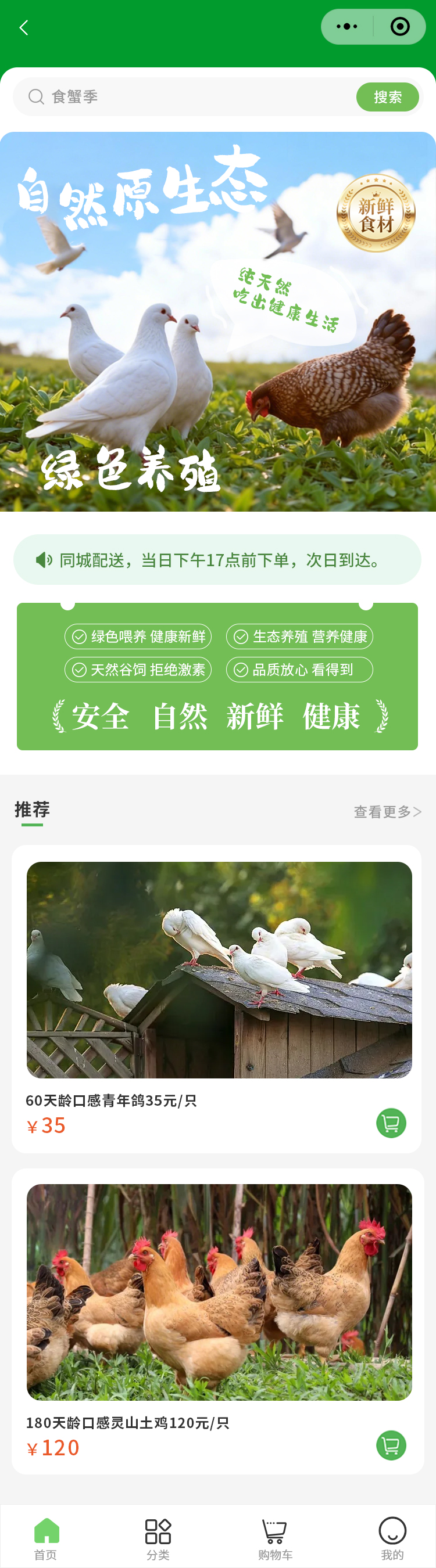This screenshot has width=436, height=1568.
Task: Open 查看更多 for recommended products
Action: coord(387,811)
